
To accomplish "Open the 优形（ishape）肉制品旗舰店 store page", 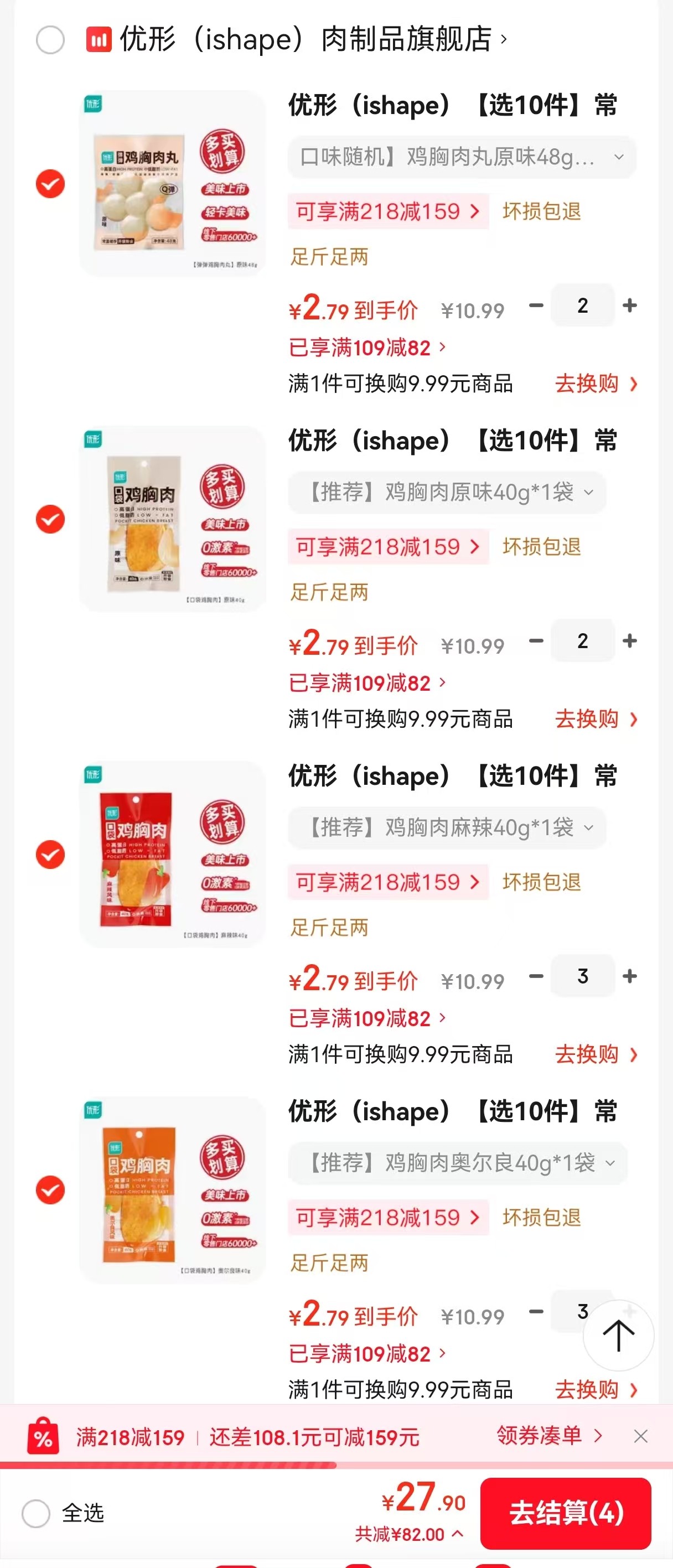I will click(x=304, y=39).
